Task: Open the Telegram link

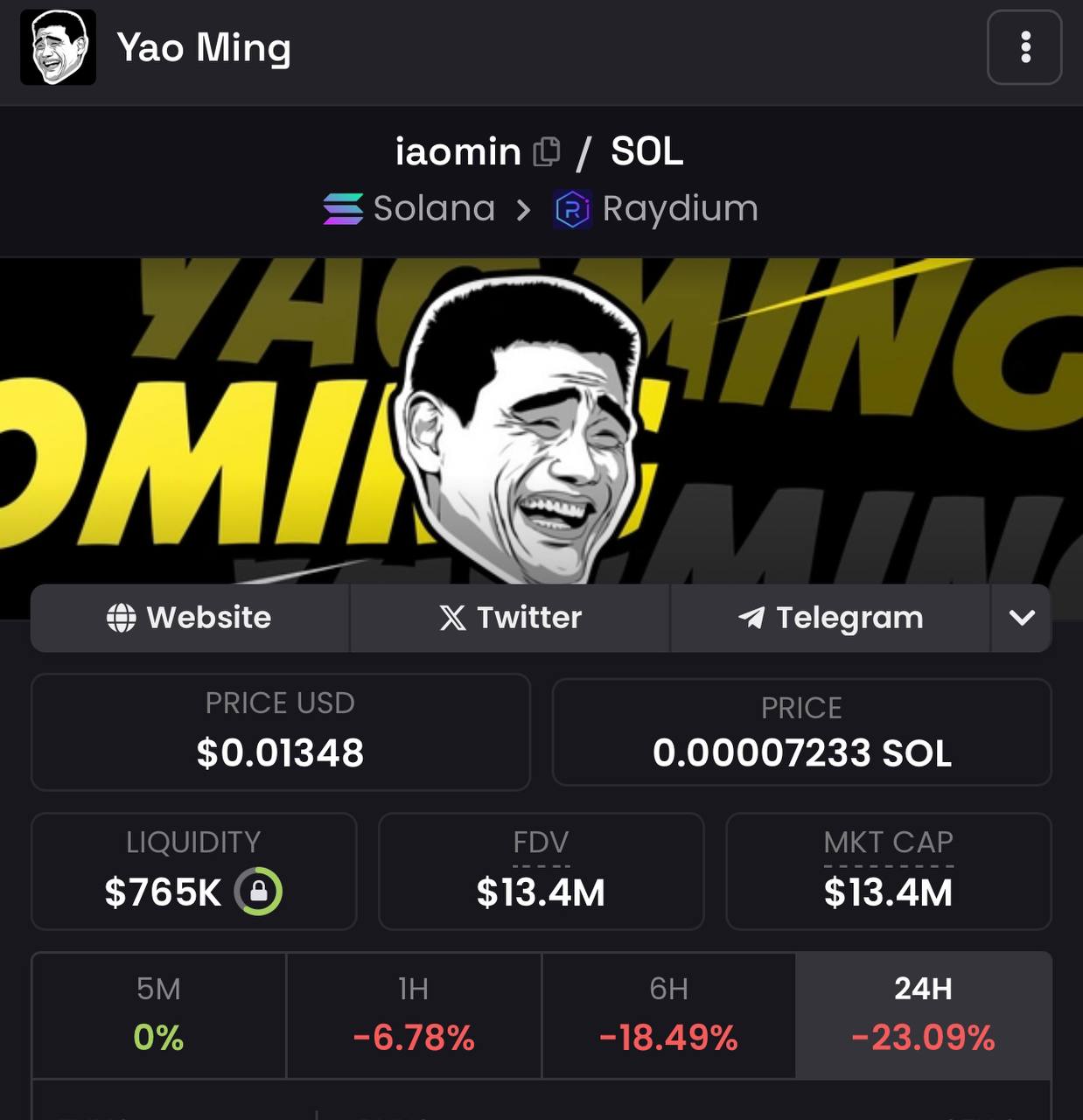Action: [x=830, y=618]
